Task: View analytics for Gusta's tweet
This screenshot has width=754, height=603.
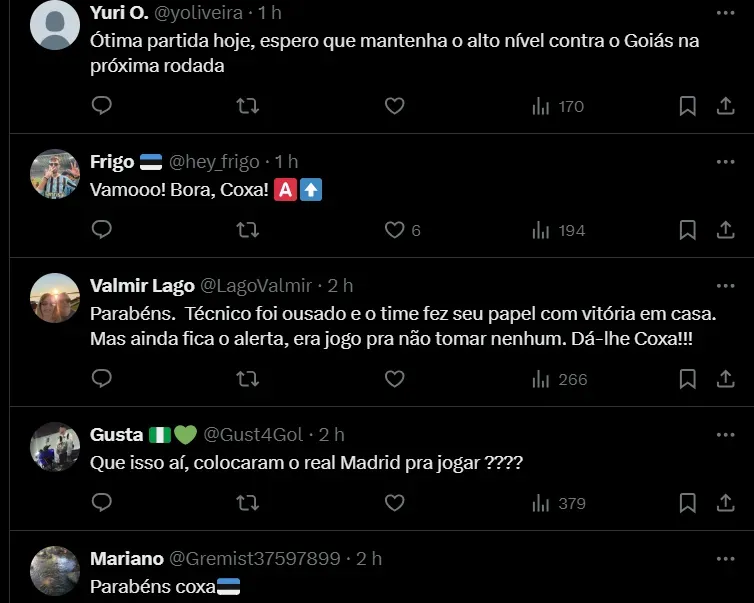Action: (x=559, y=503)
